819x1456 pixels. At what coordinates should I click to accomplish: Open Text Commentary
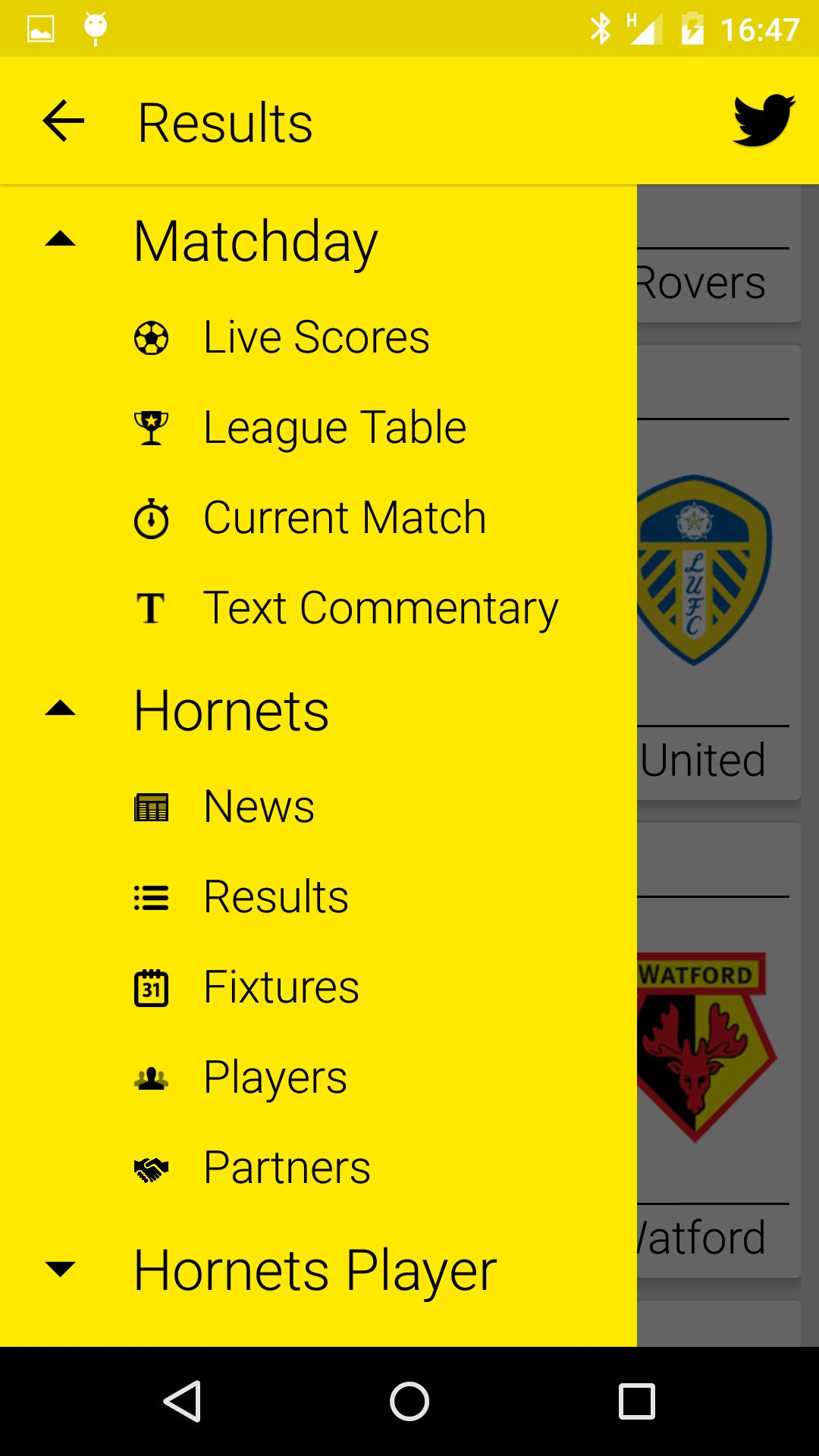click(x=381, y=608)
